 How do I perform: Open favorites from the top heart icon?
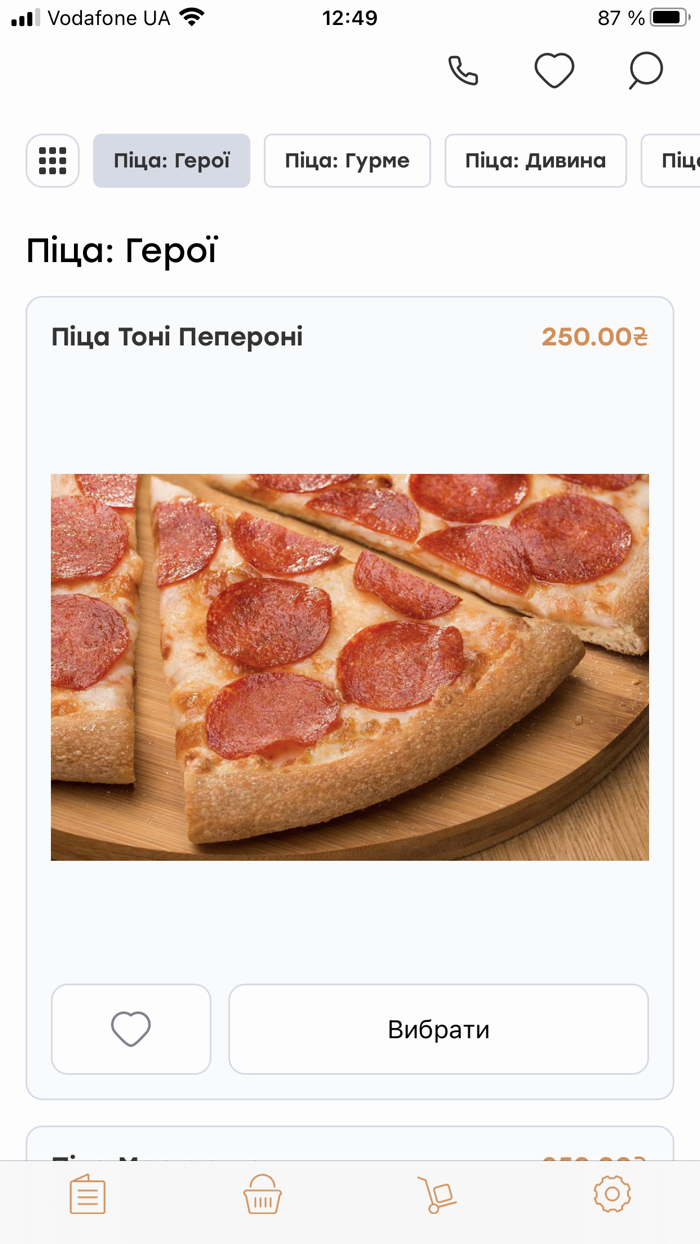pos(554,71)
